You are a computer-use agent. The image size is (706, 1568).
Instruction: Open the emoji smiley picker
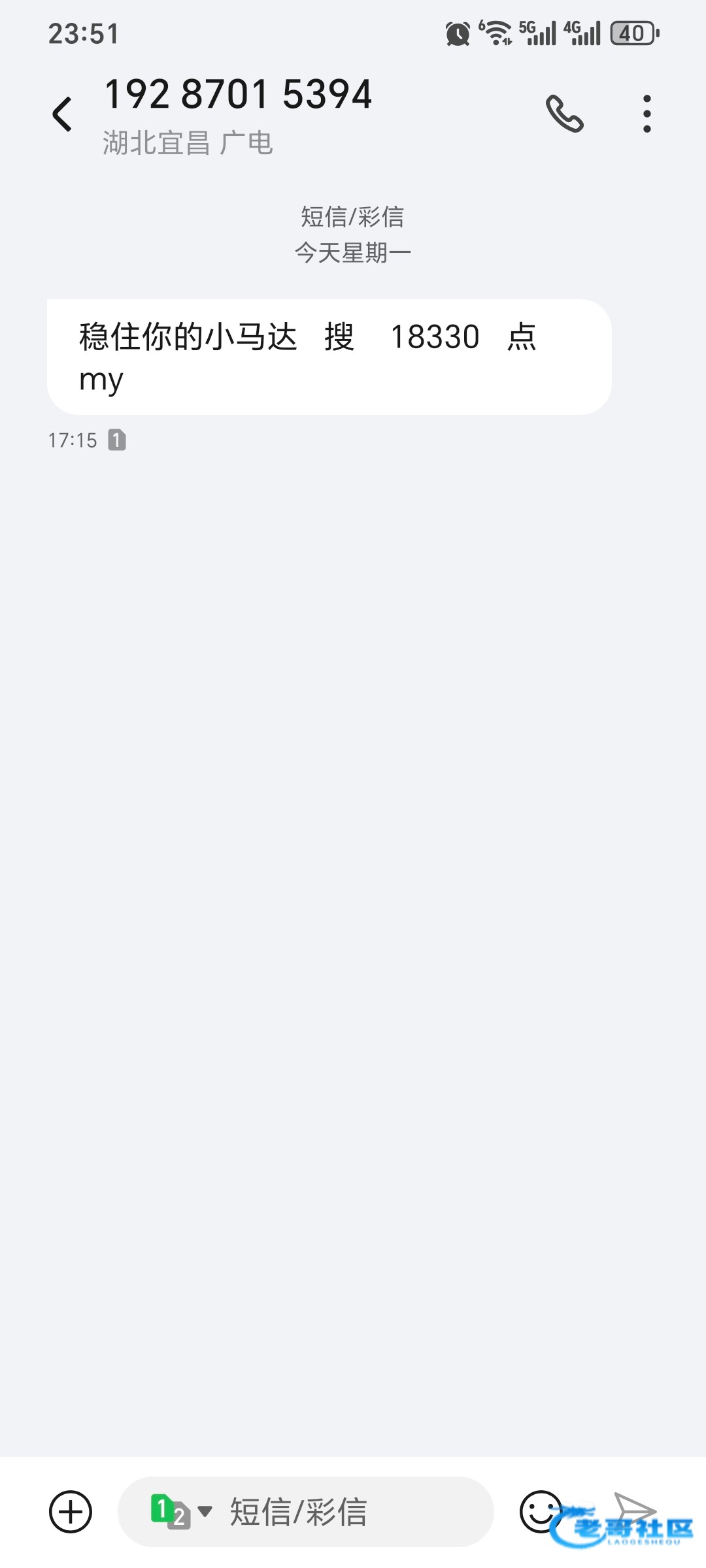(x=541, y=1511)
